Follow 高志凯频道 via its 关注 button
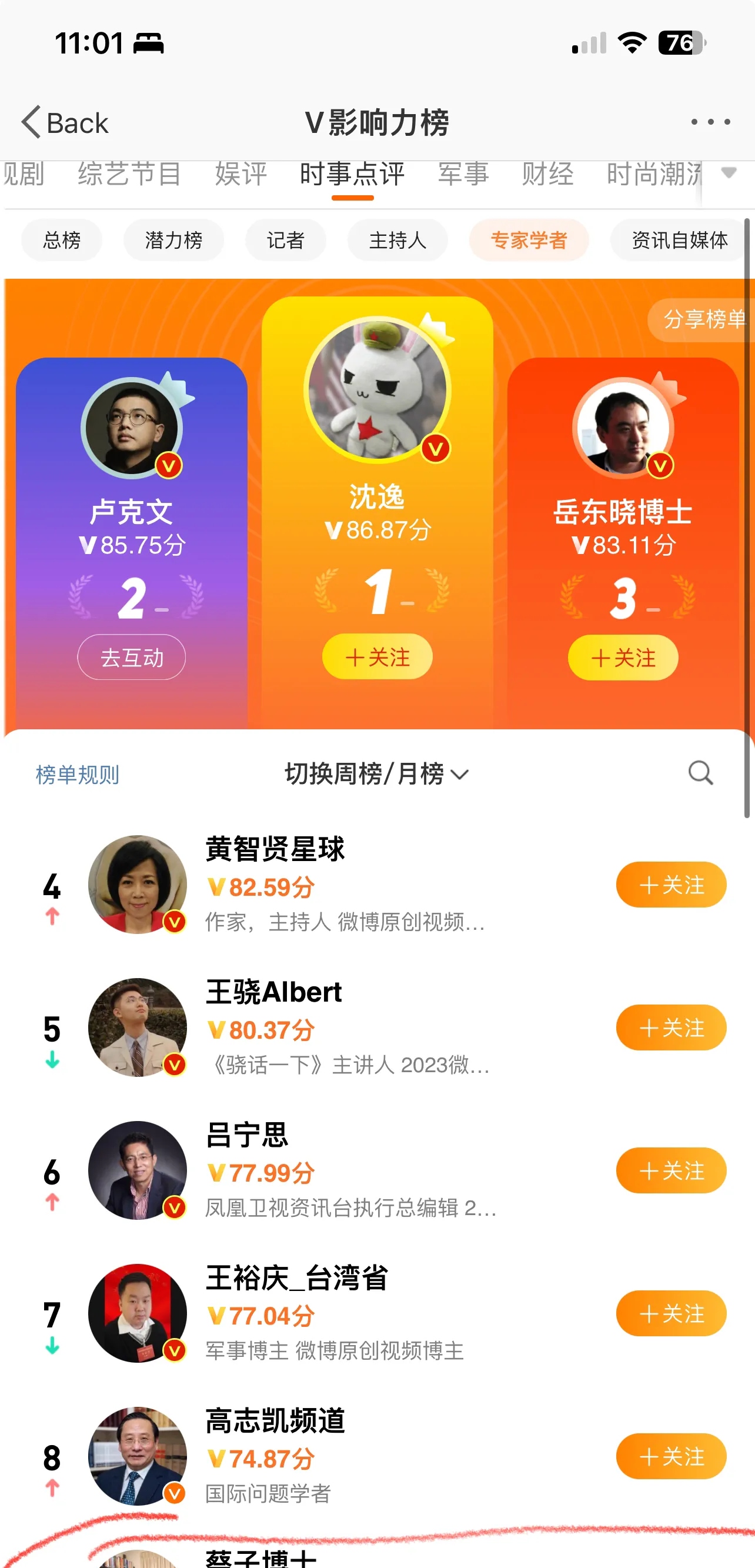The image size is (755, 1568). click(671, 1456)
